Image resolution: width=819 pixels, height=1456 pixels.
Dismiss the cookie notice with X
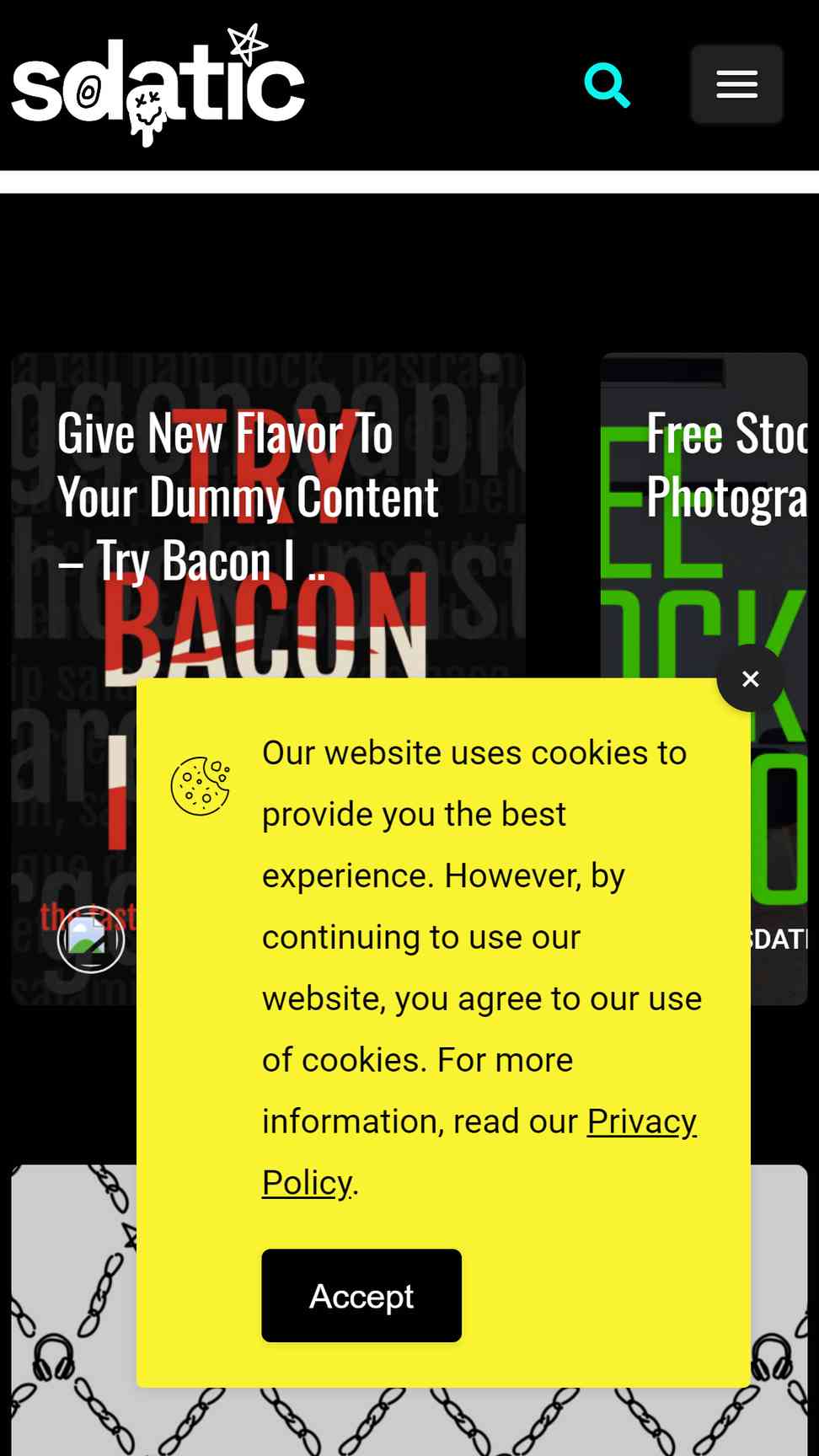(x=750, y=678)
